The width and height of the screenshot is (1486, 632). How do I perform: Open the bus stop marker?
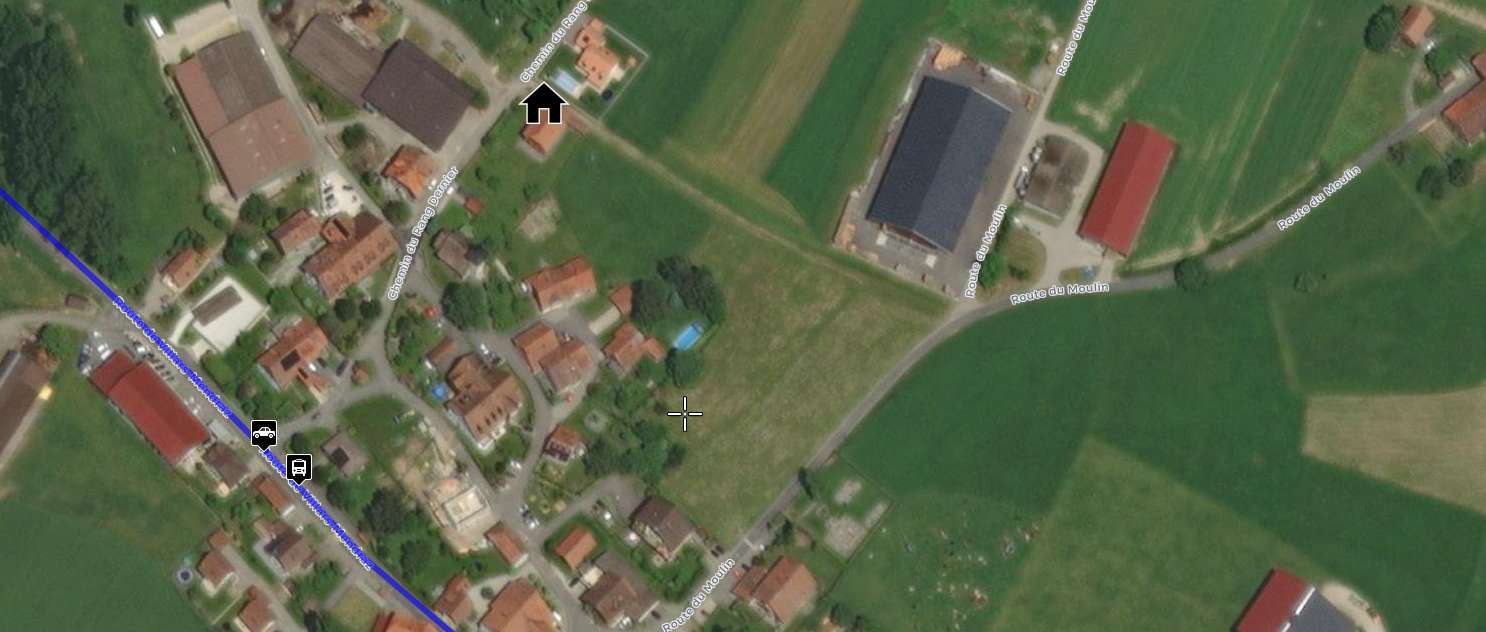pos(298,467)
